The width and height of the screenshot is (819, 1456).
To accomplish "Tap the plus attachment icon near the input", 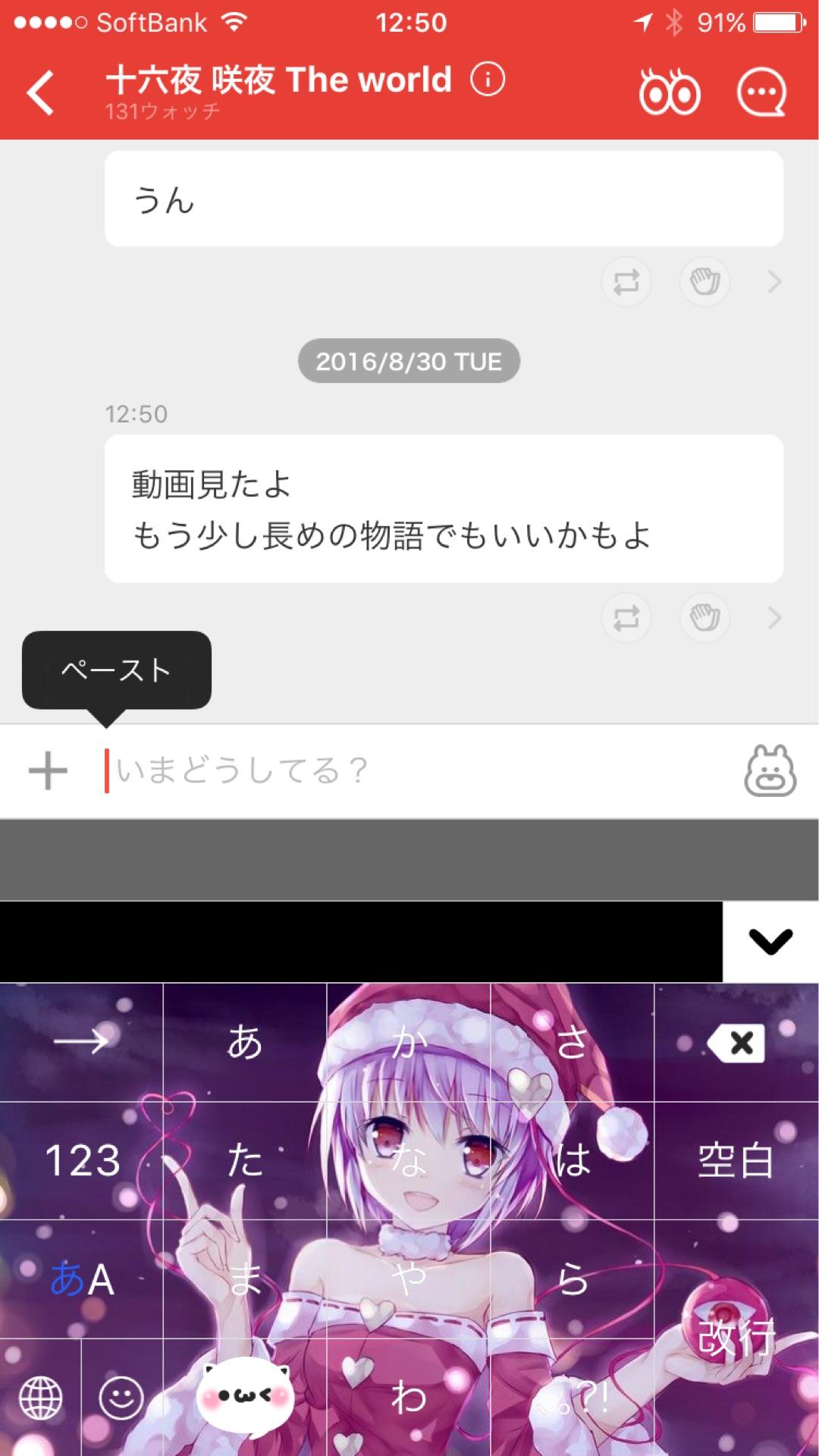I will (x=47, y=770).
